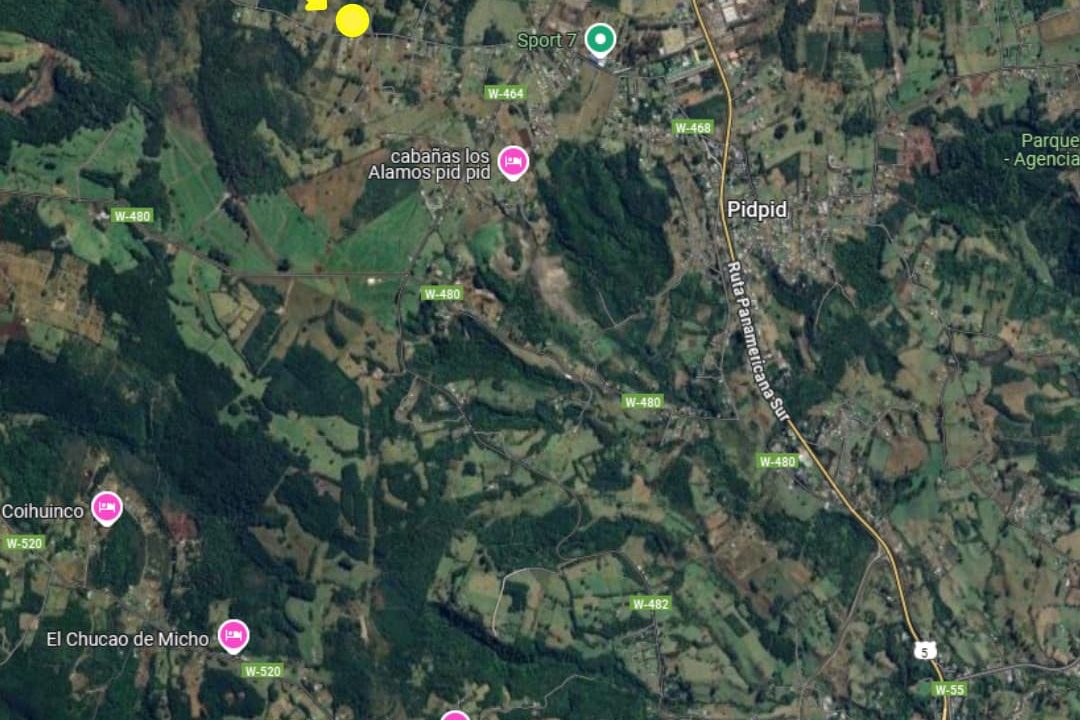Select cabañas los Alamos pid pid lodging pin
The width and height of the screenshot is (1080, 720).
pos(513,161)
